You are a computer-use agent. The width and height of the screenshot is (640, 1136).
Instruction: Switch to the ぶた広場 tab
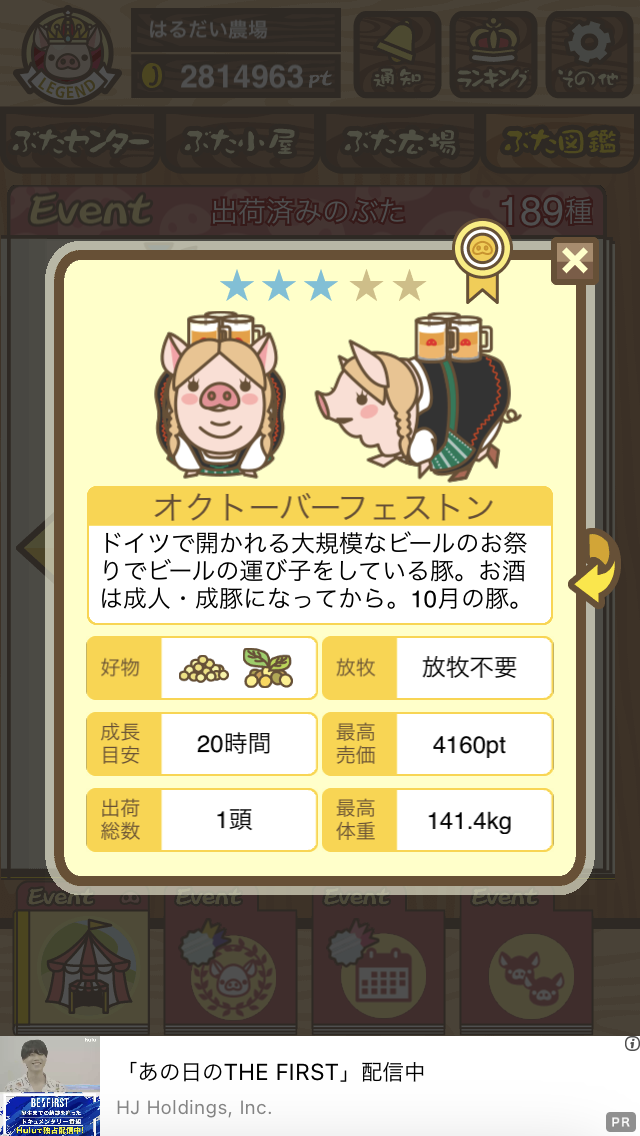point(399,142)
